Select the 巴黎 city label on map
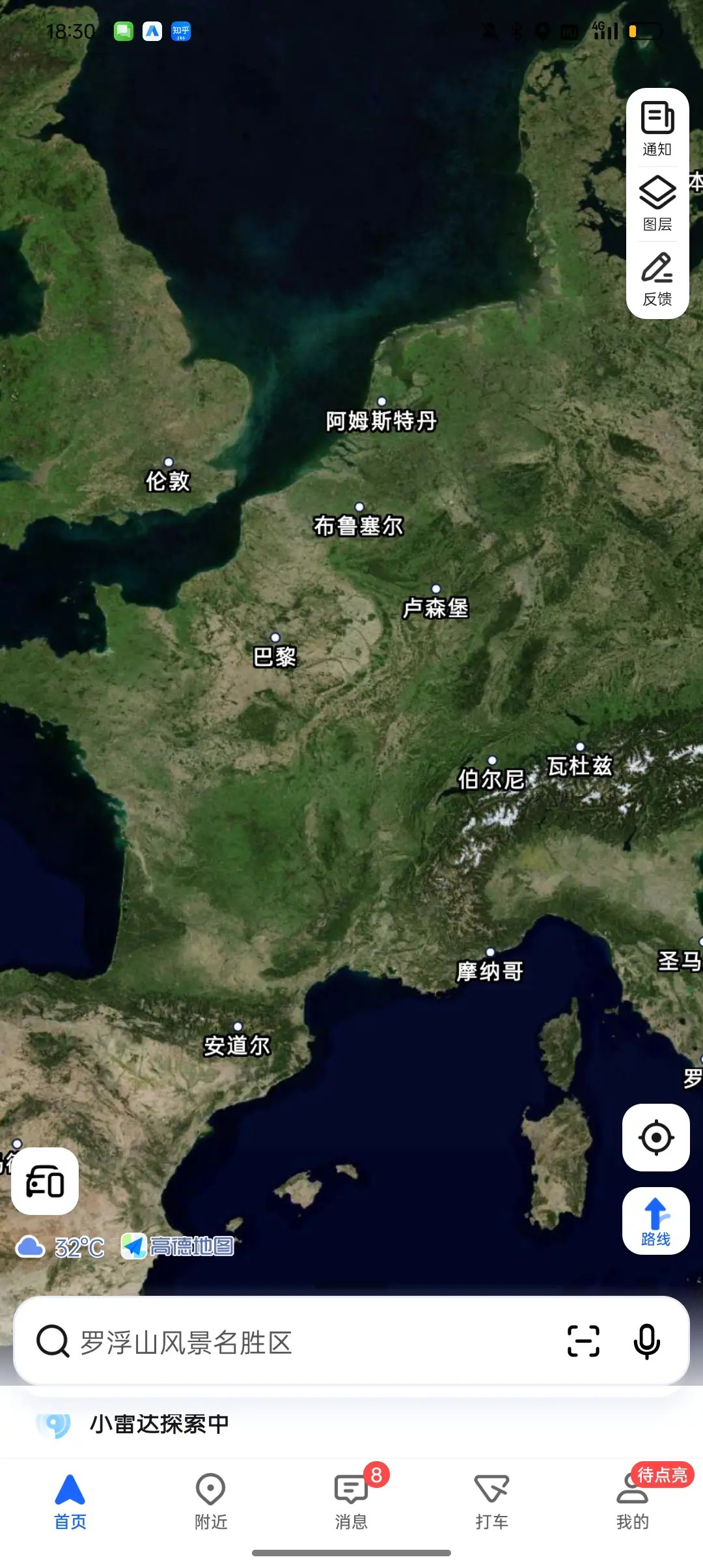This screenshot has height=1568, width=703. 275,656
